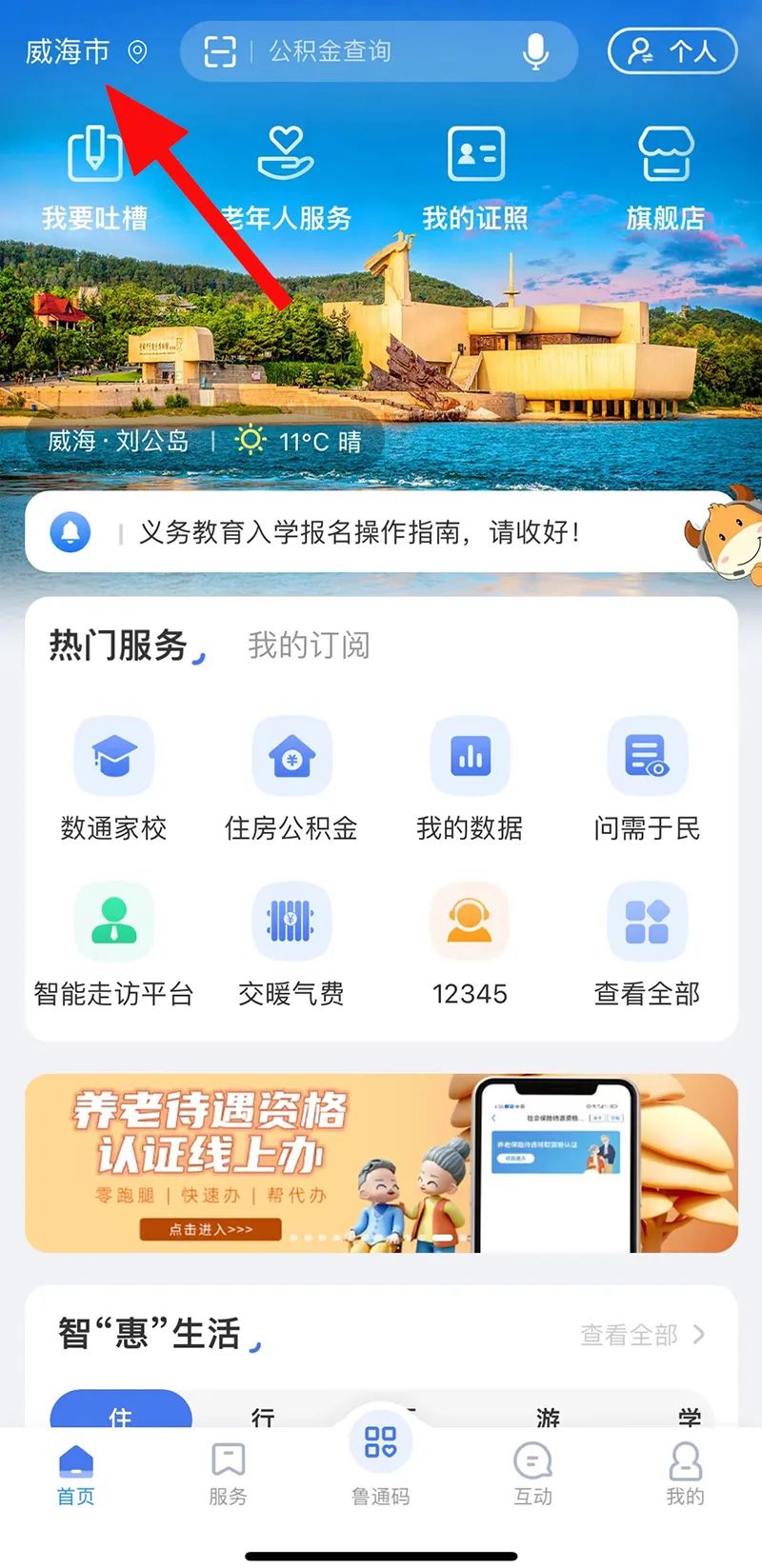This screenshot has width=762, height=1568.
Task: View all 智惠生活 items via 查看全部
Action: tap(641, 1335)
